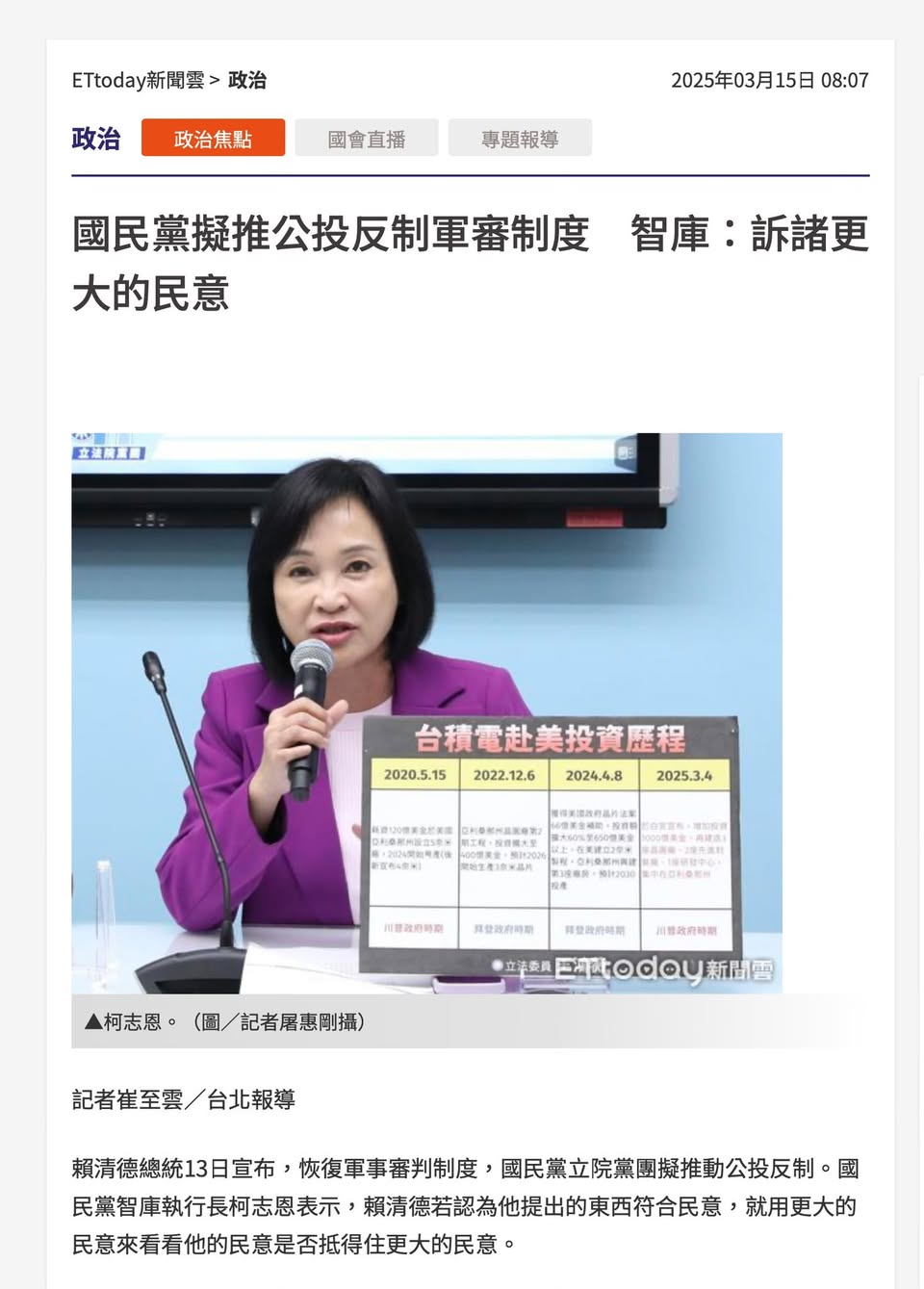924x1289 pixels.
Task: Open the article photo of 柯志恩
Action: coord(426,712)
